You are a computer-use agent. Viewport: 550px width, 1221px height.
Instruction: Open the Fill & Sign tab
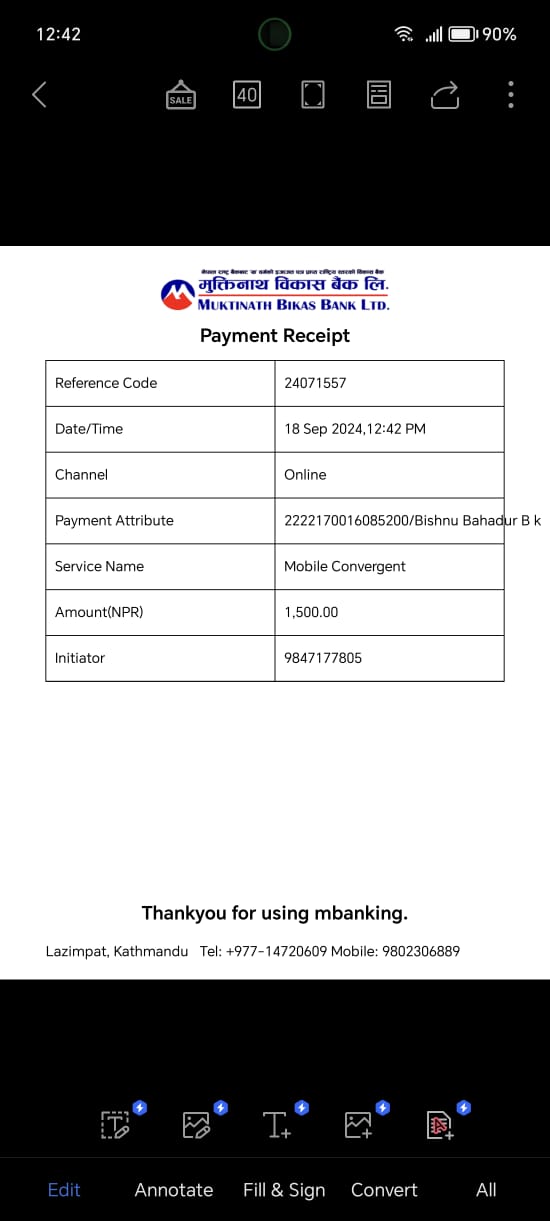(284, 1190)
